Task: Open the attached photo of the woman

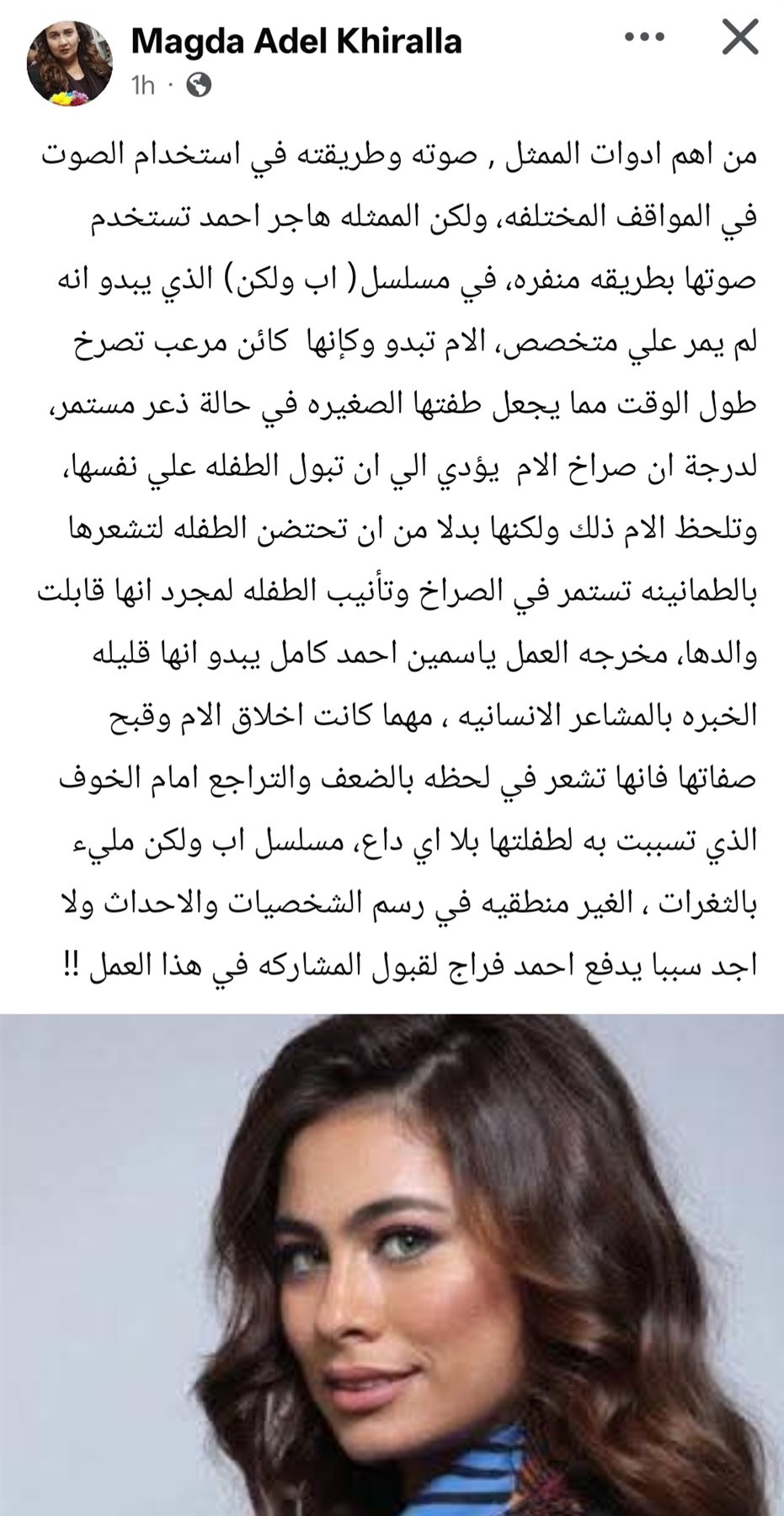Action: (x=392, y=1263)
